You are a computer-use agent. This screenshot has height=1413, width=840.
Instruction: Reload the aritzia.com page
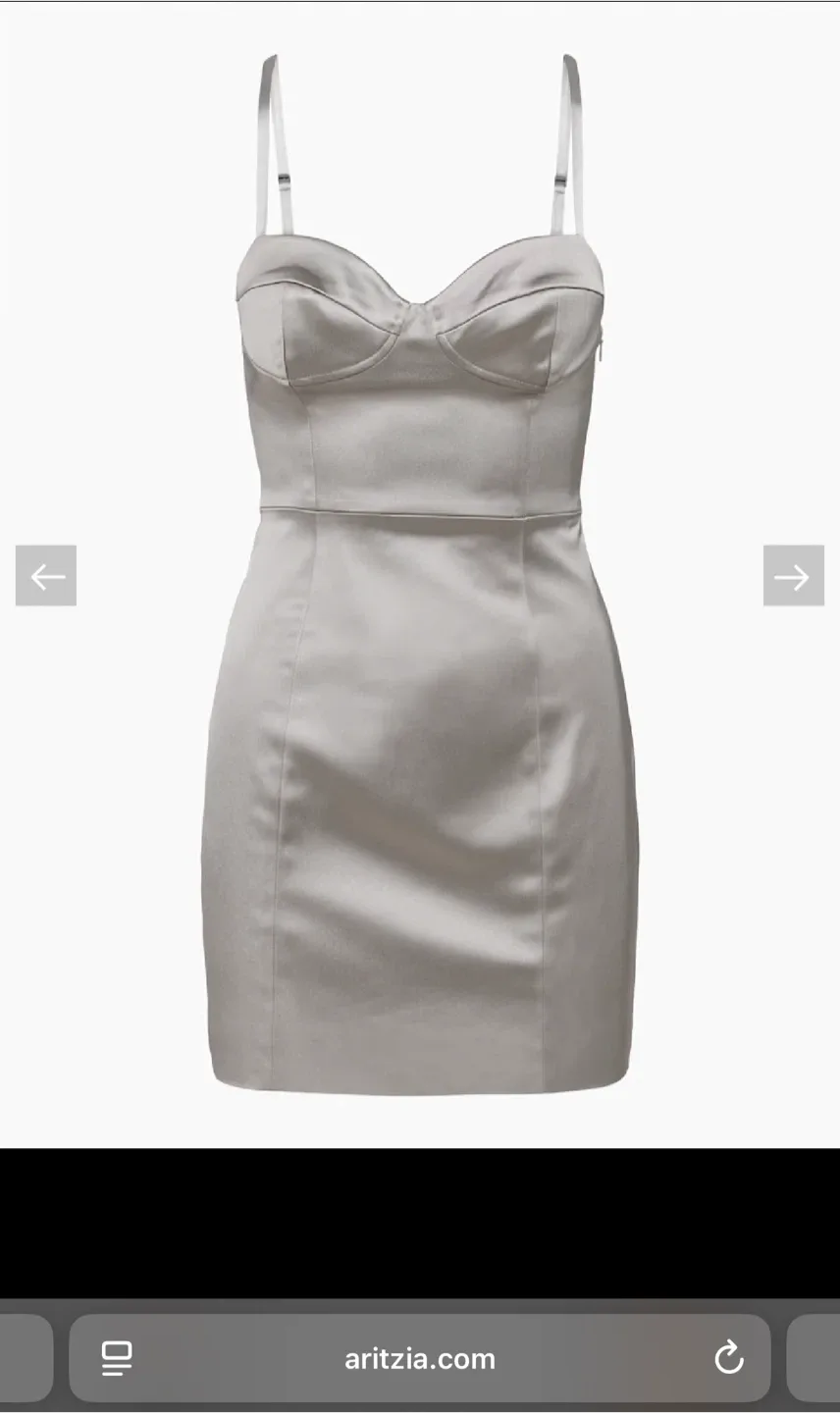[728, 1359]
